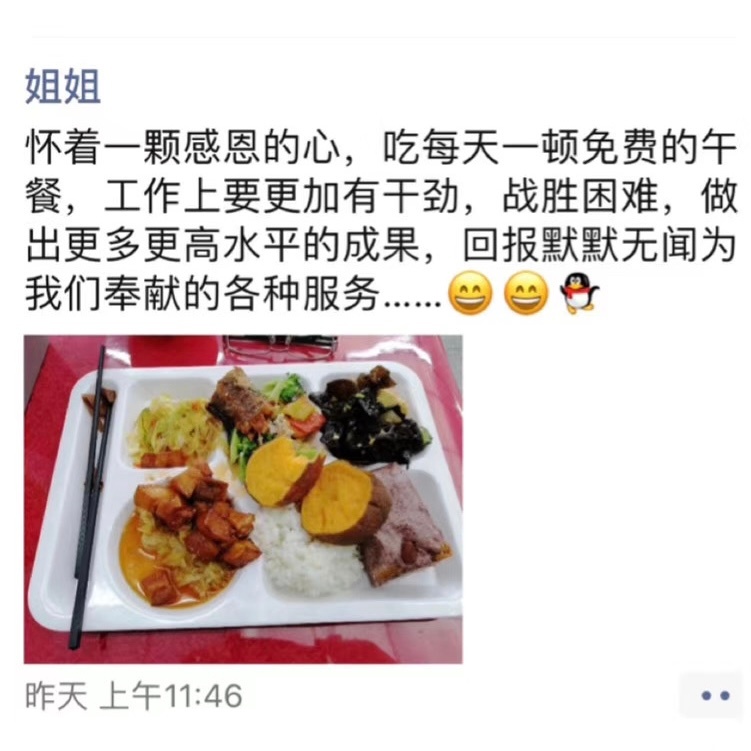The image size is (751, 751).
Task: Open the like and comment menu
Action: click(714, 696)
